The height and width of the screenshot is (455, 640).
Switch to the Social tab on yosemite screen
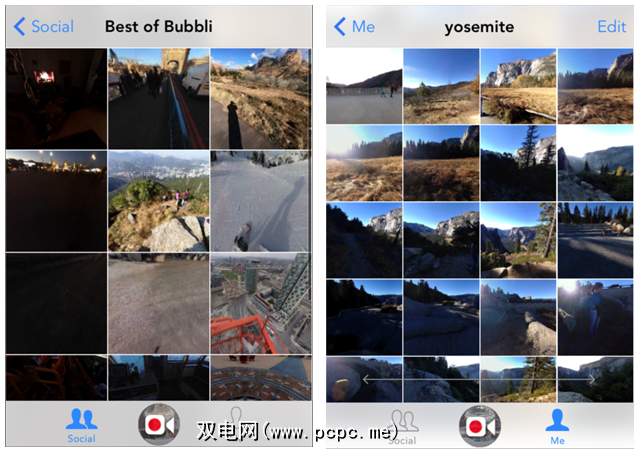point(403,425)
